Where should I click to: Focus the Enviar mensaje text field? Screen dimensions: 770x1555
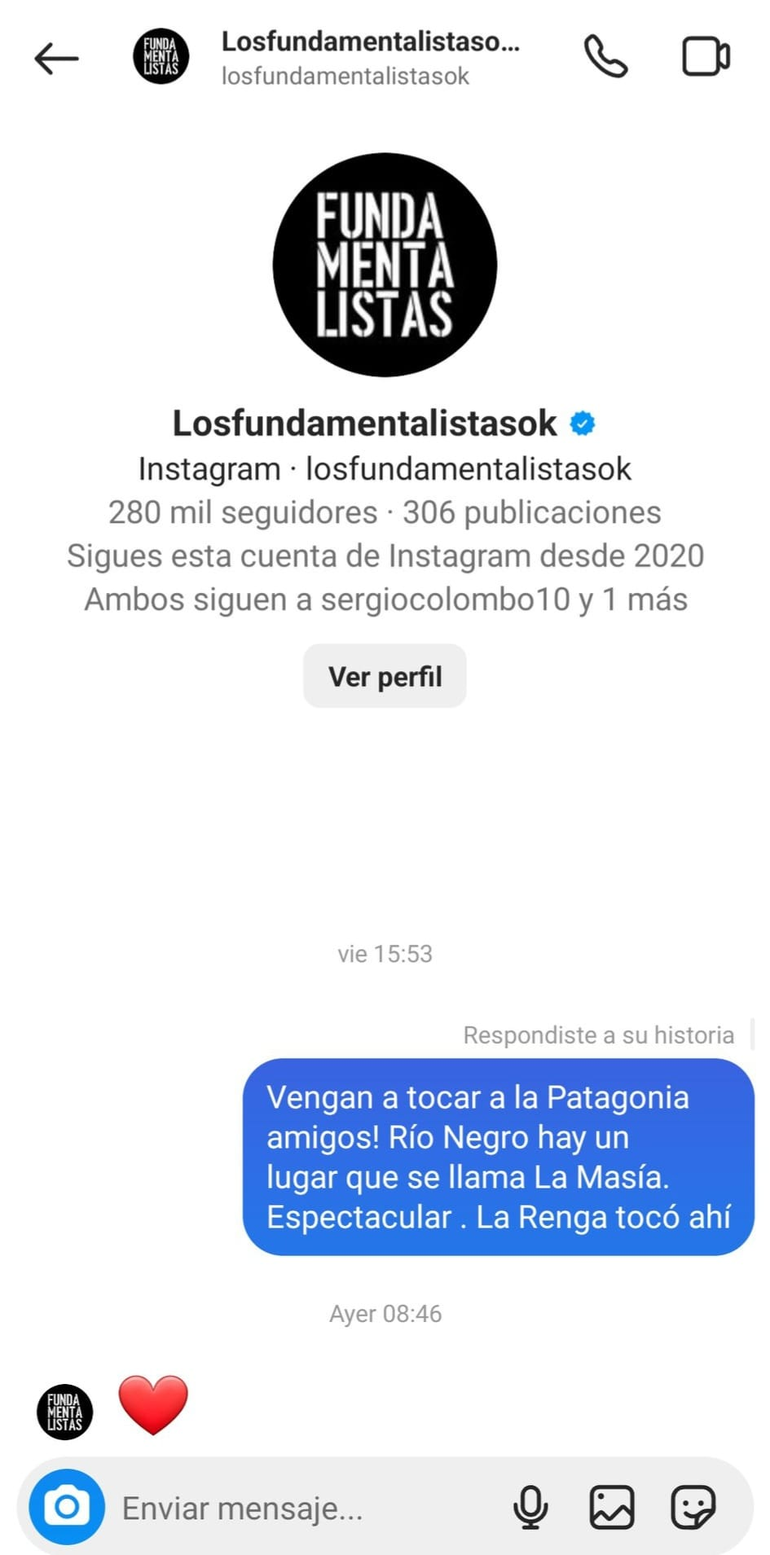coord(300,1507)
